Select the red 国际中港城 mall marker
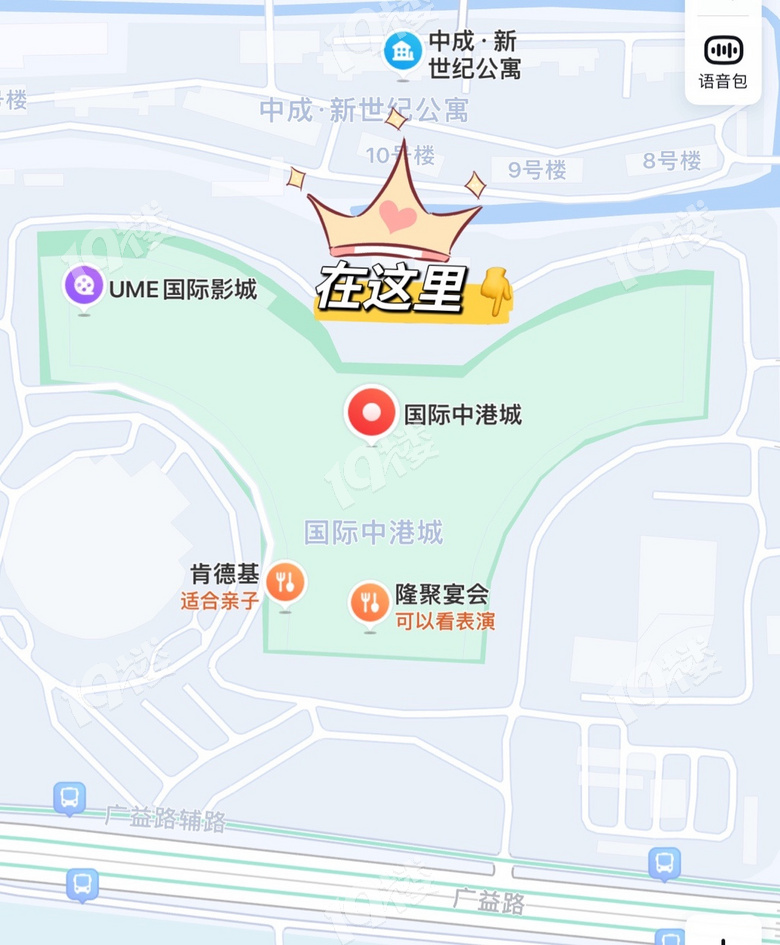The image size is (780, 945). [x=370, y=411]
